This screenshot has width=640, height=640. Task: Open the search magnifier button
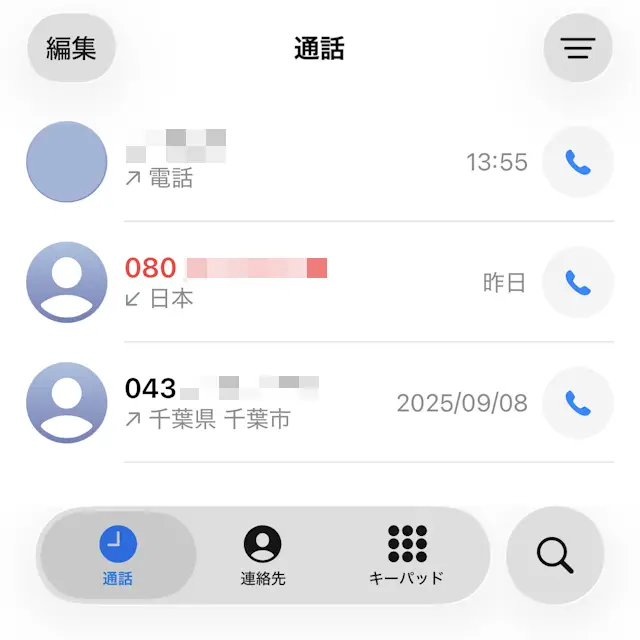[555, 555]
